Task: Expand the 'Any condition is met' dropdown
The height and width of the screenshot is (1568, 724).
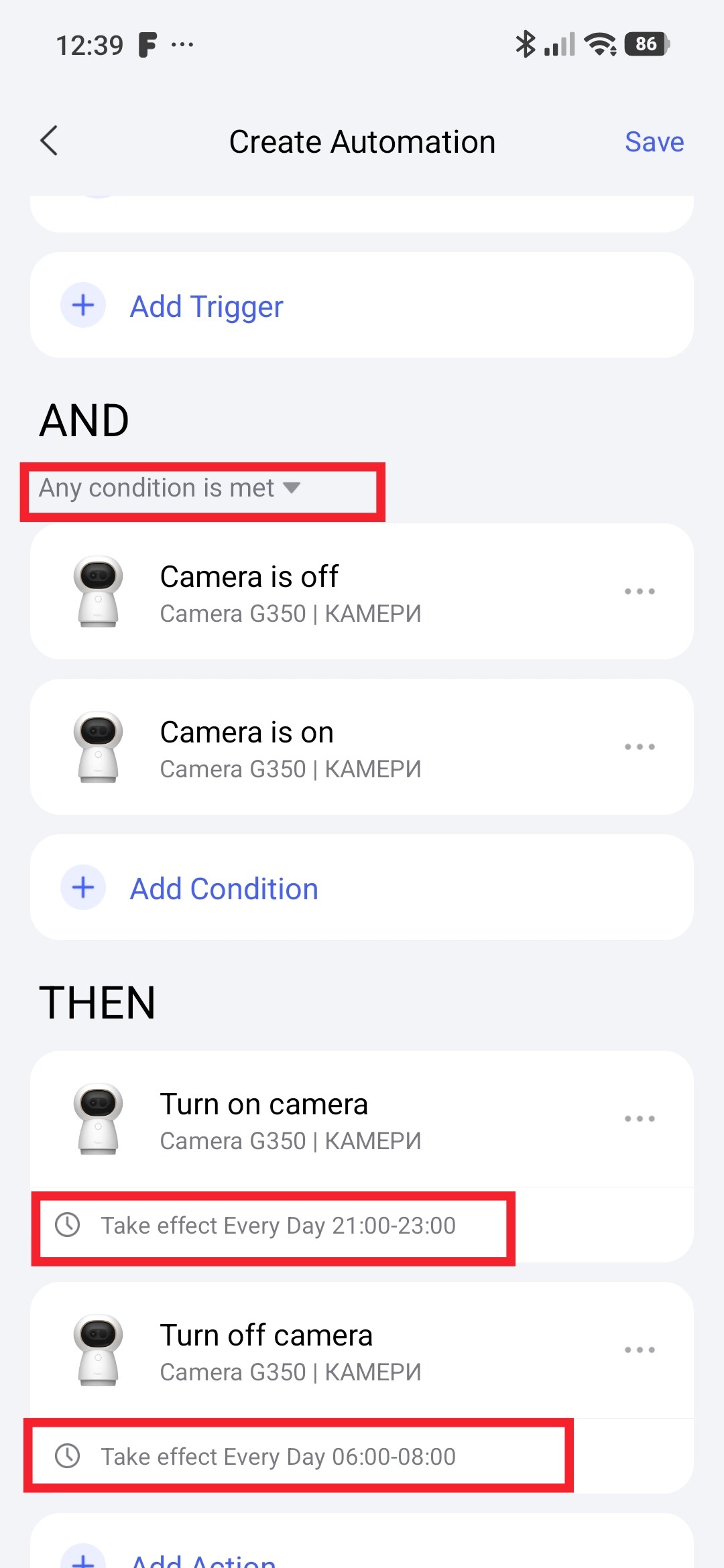Action: pos(170,488)
